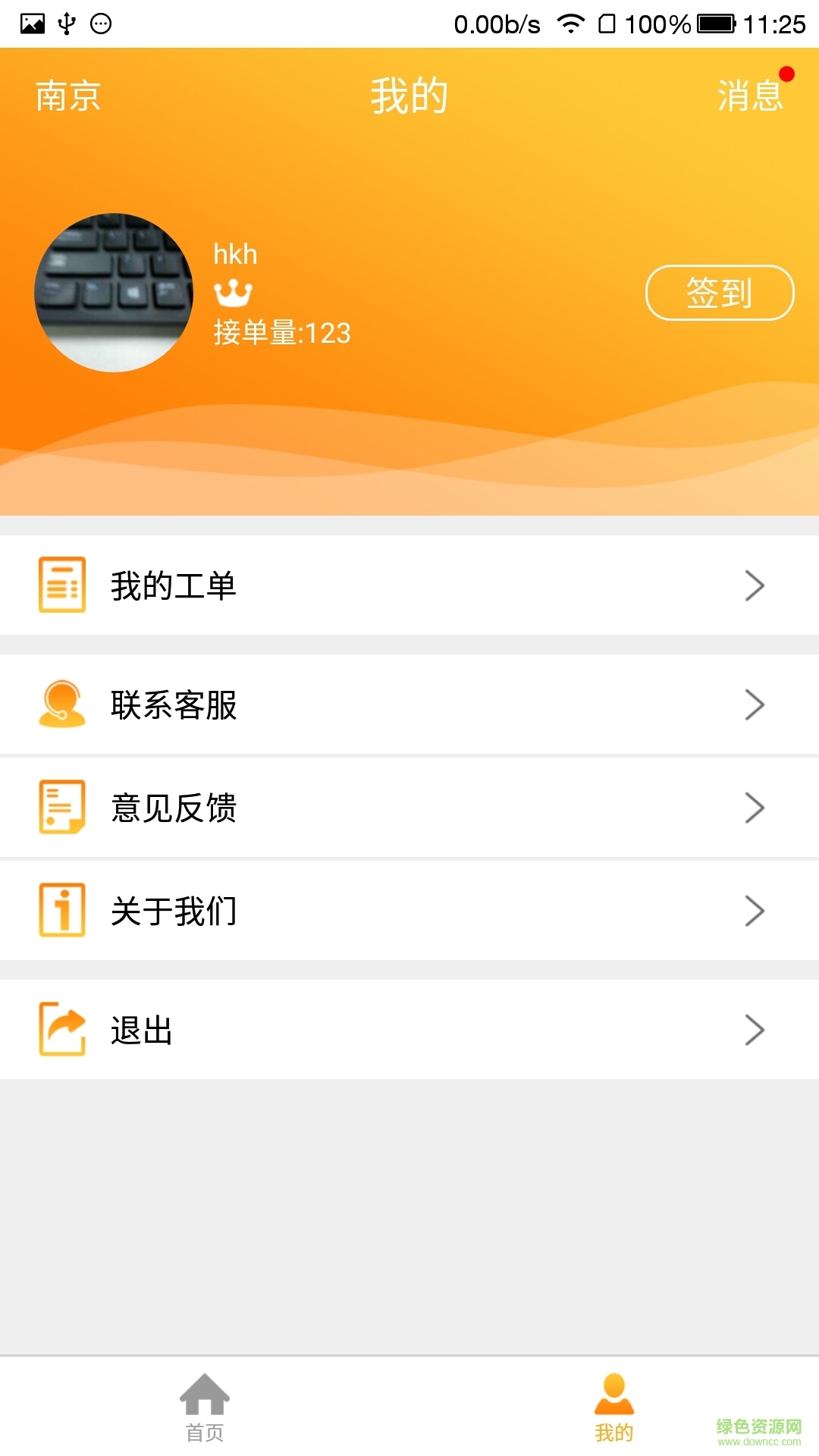Open 我的工单 work orders
Image resolution: width=819 pixels, height=1456 pixels.
(409, 585)
